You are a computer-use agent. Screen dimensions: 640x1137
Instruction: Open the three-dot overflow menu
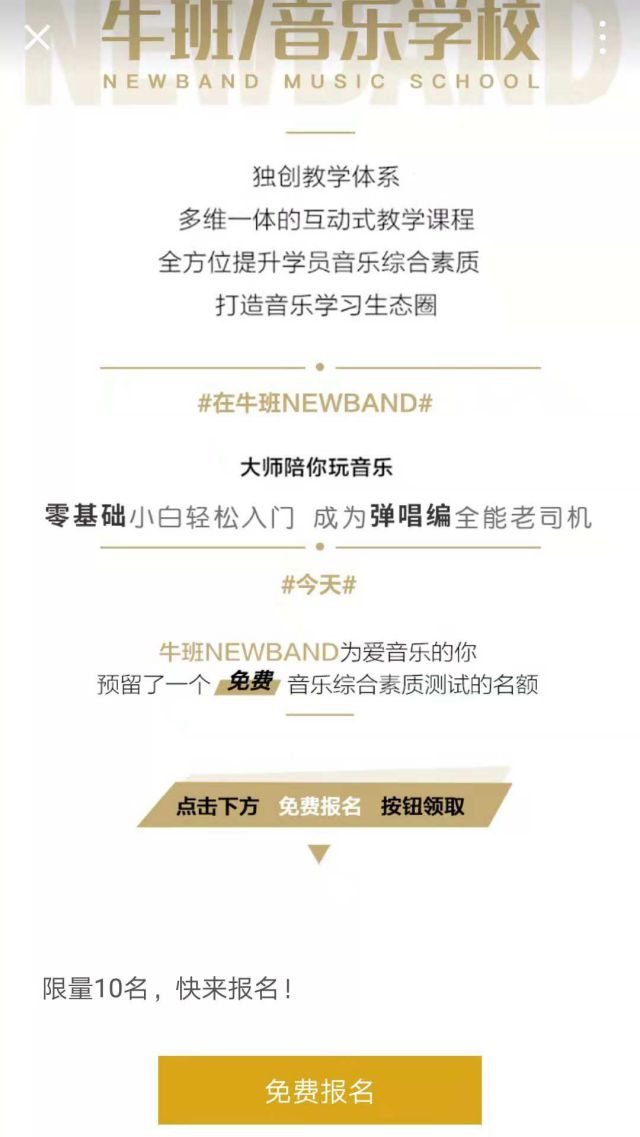point(602,38)
